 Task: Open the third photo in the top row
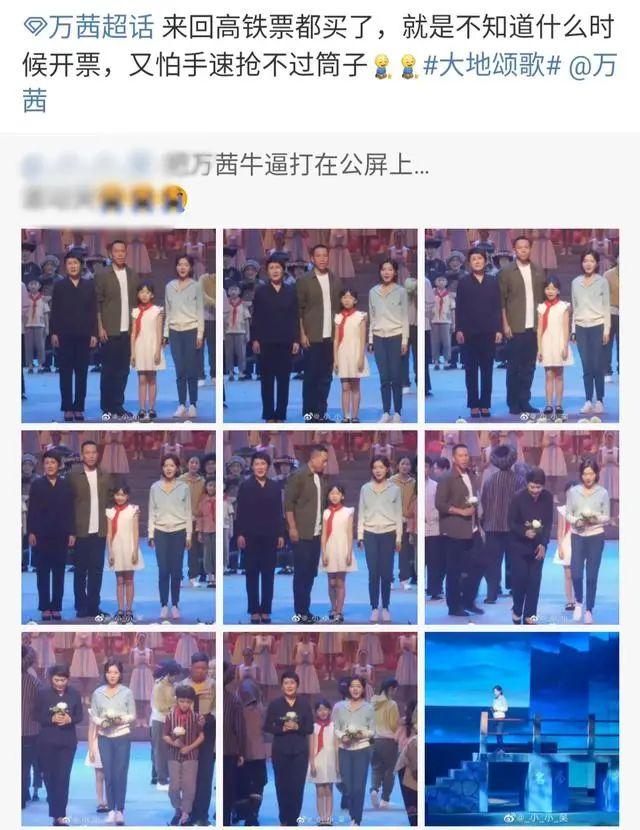pyautogui.click(x=522, y=326)
